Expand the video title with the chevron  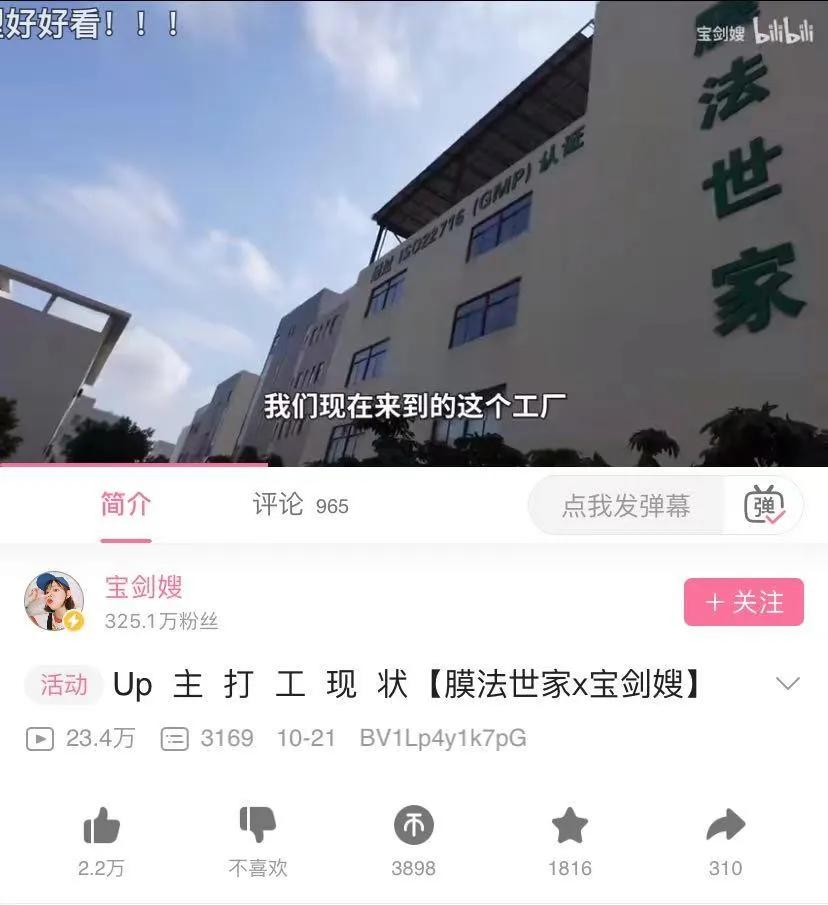tap(786, 684)
